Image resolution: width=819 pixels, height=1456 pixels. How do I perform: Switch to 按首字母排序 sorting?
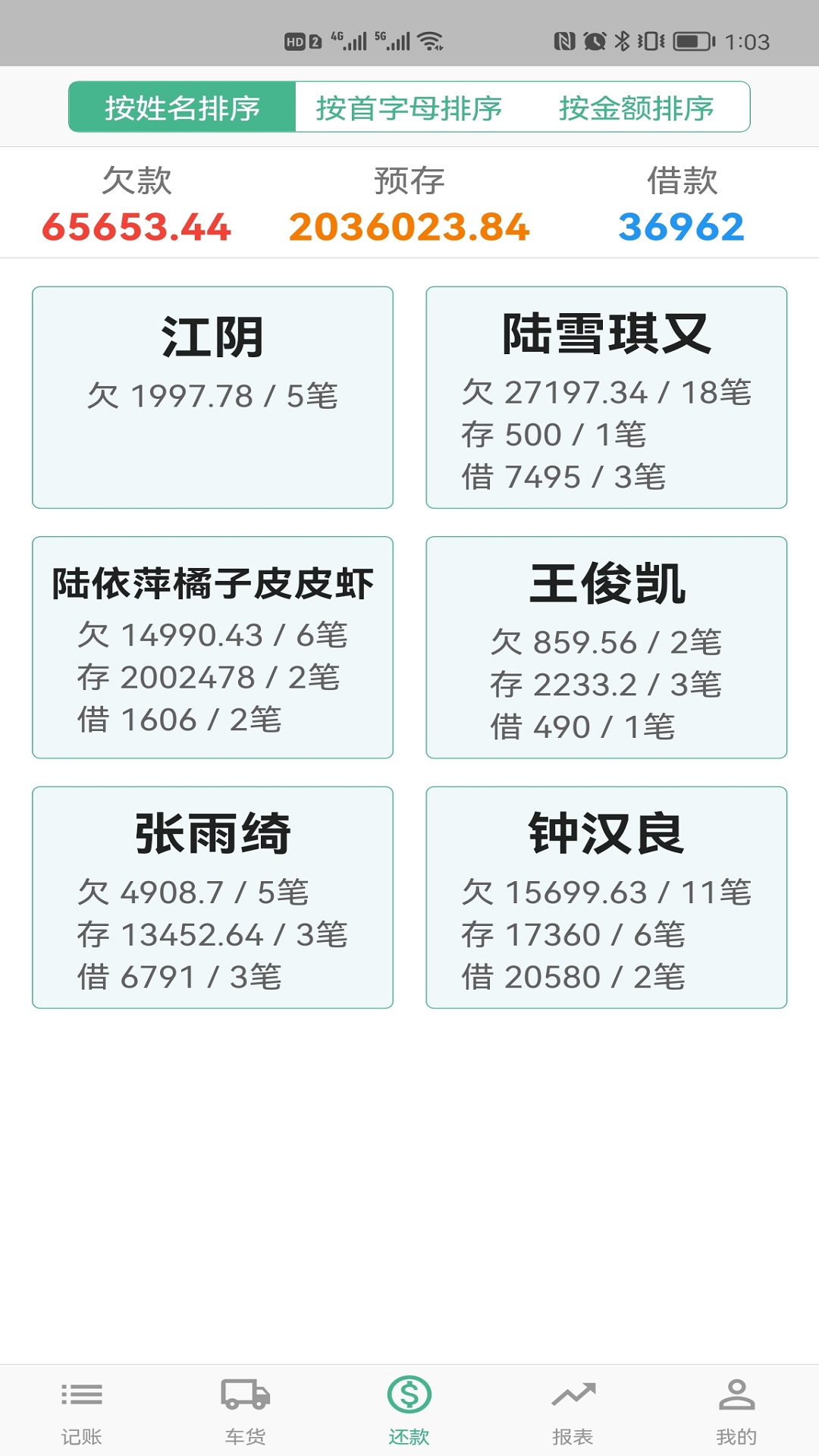tap(409, 107)
